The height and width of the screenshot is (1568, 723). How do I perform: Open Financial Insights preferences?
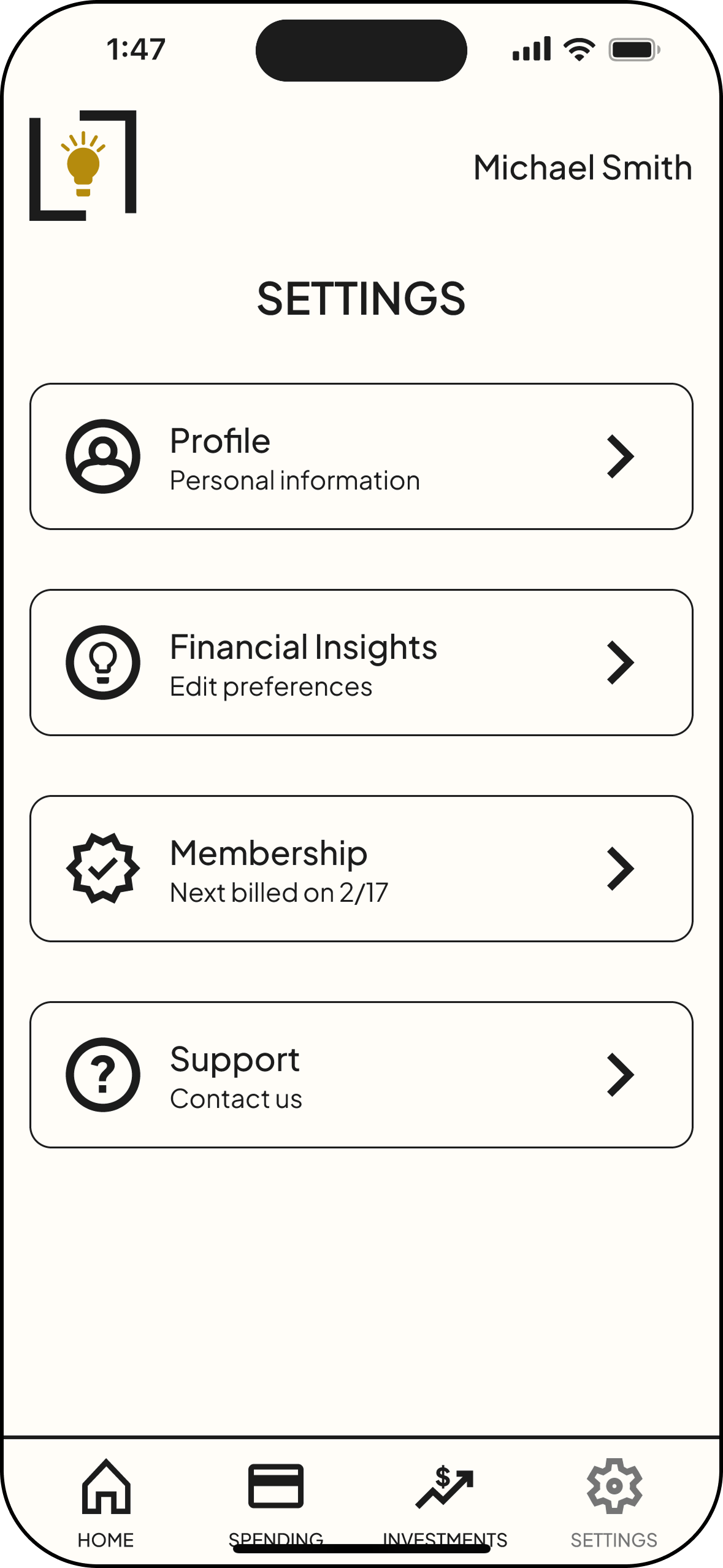[x=361, y=663]
